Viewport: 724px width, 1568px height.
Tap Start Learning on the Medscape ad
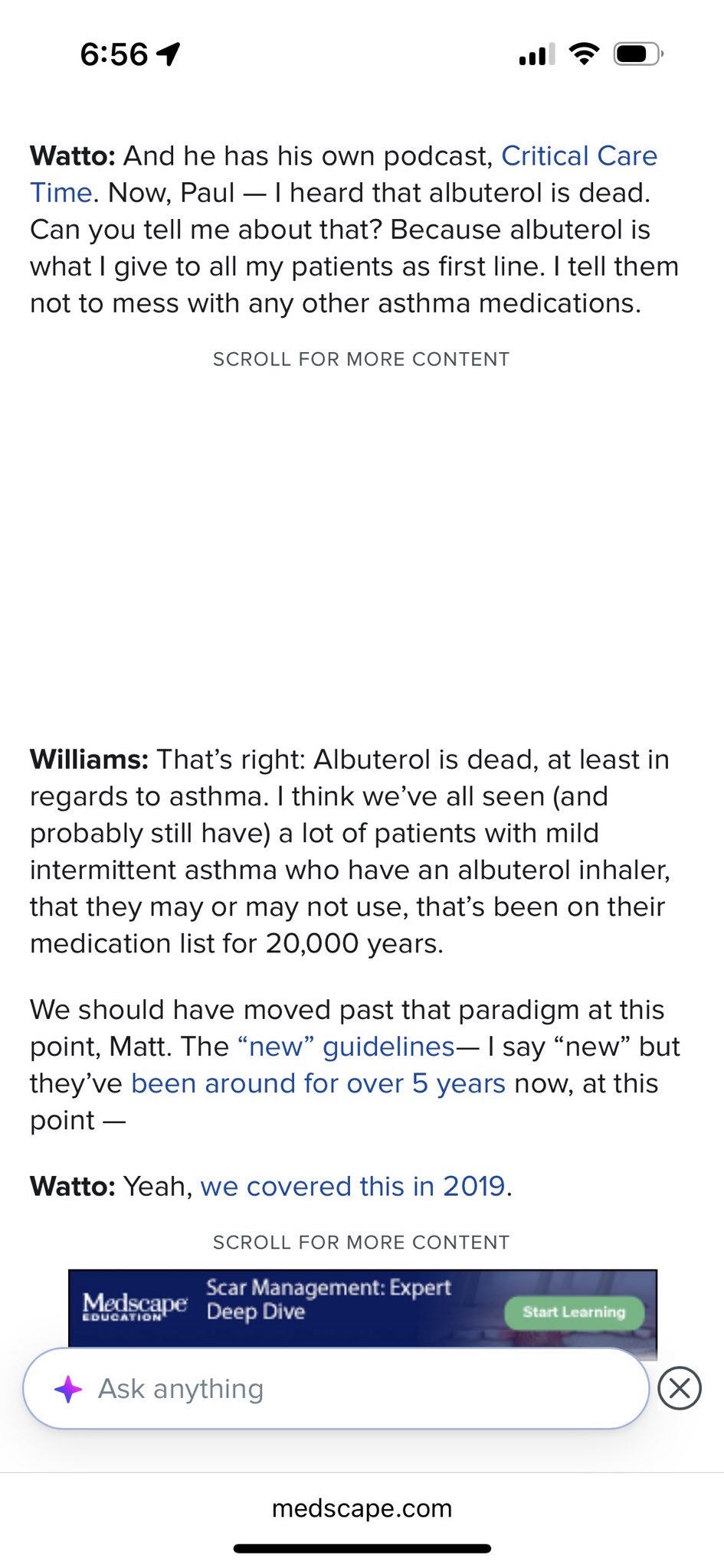pyautogui.click(x=574, y=1312)
